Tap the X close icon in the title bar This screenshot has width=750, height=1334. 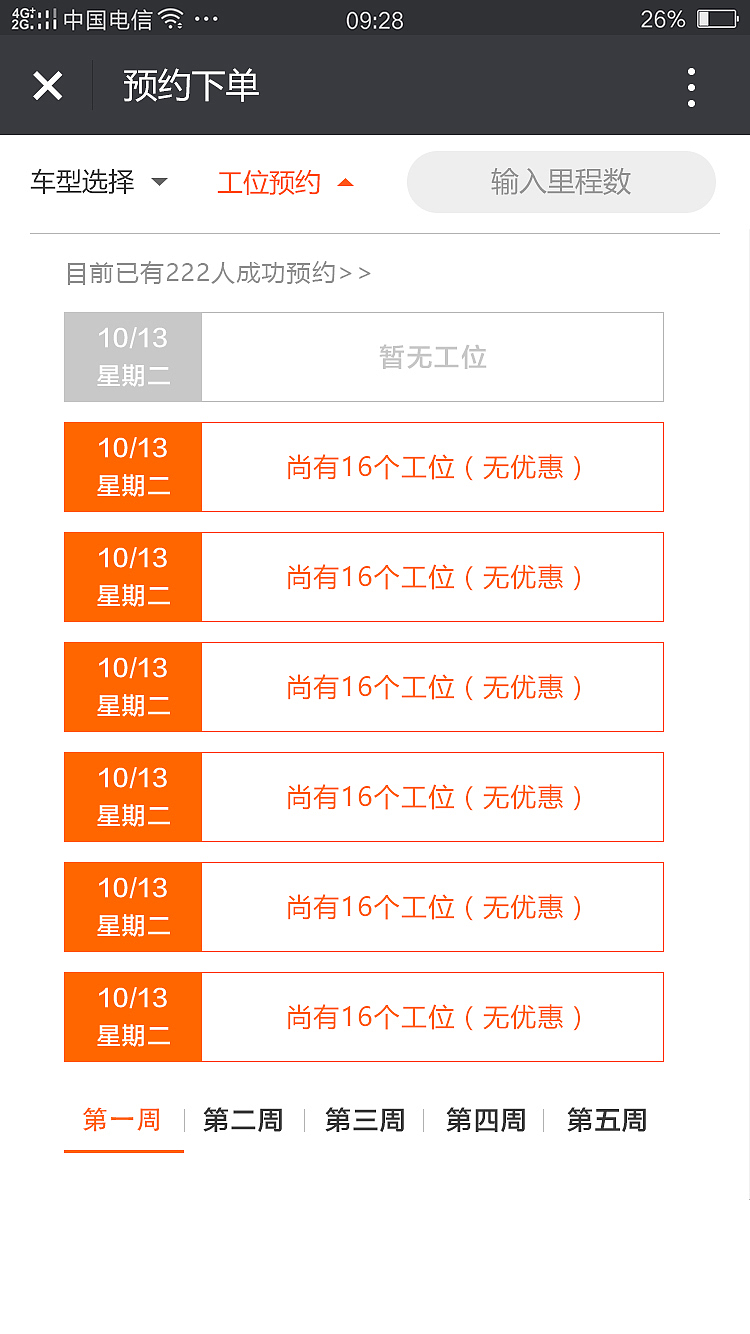click(x=47, y=86)
